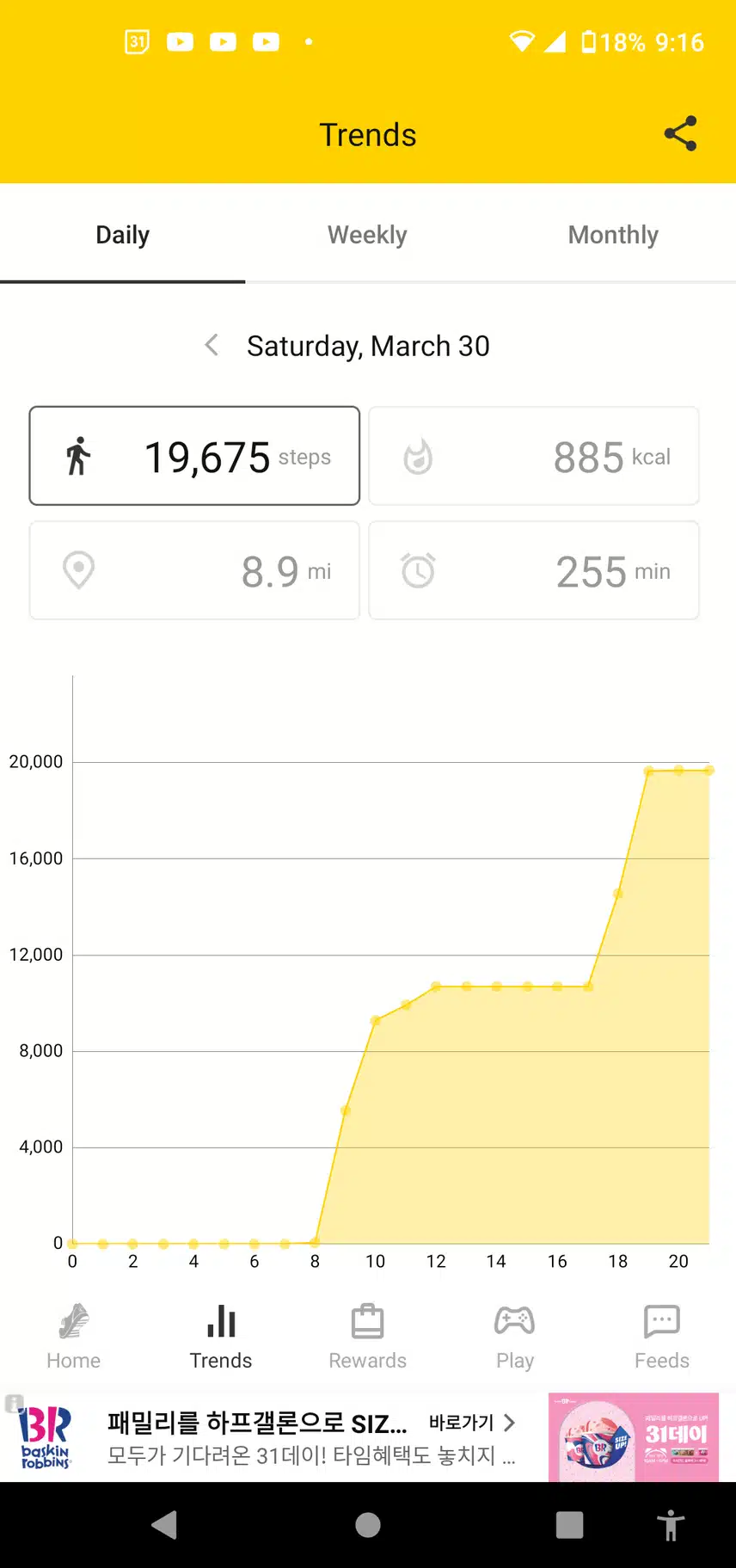This screenshot has width=736, height=1568.
Task: Show the 8.9 mi distance chart
Action: [x=194, y=570]
